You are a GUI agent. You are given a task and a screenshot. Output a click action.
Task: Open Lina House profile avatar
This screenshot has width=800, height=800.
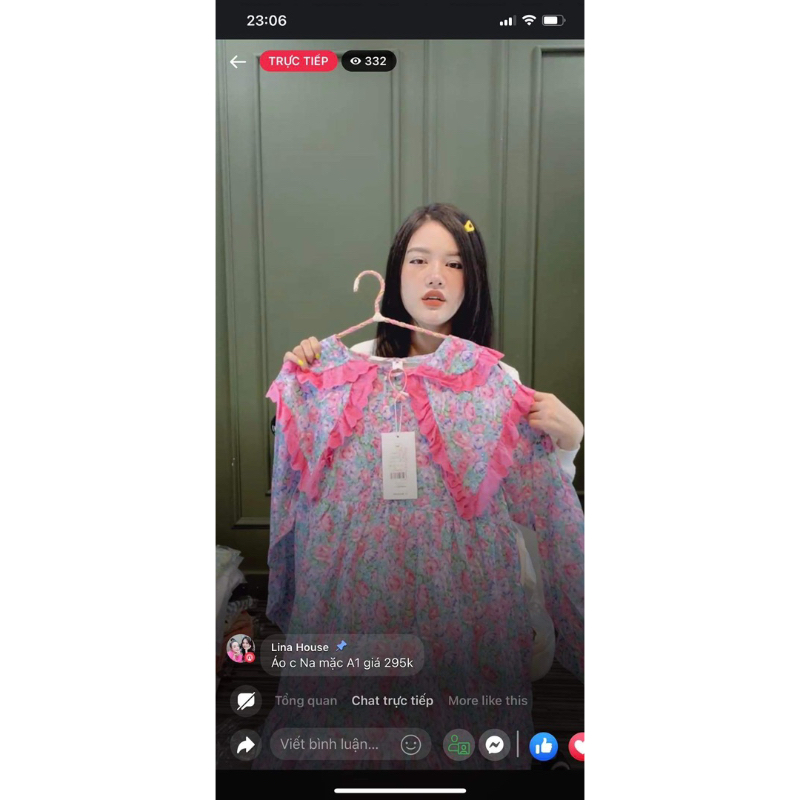coord(240,649)
